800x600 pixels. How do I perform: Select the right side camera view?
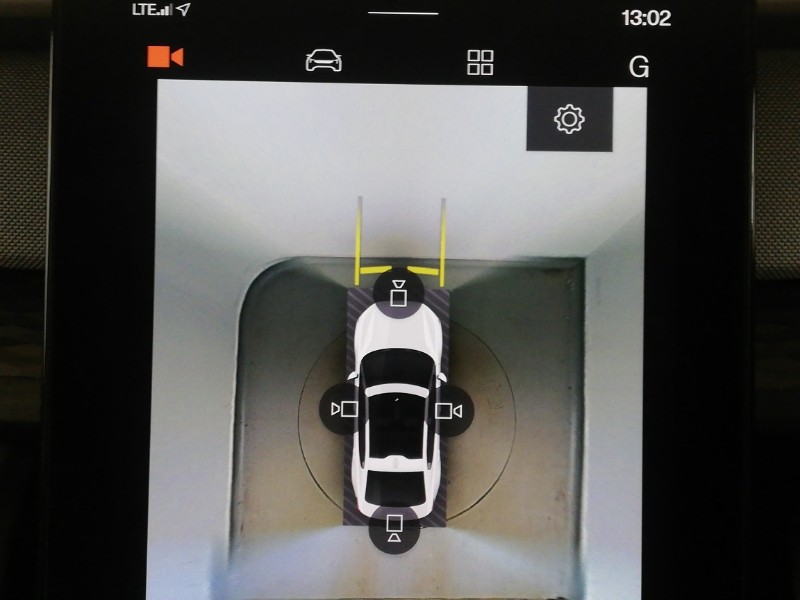450,410
